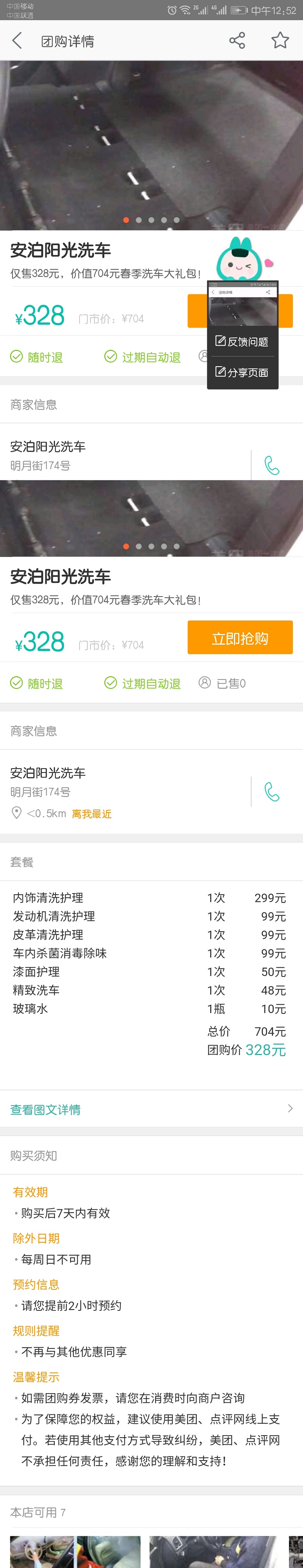The image size is (303, 1568).
Task: Go back from the 团购详情 page
Action: coord(17,41)
